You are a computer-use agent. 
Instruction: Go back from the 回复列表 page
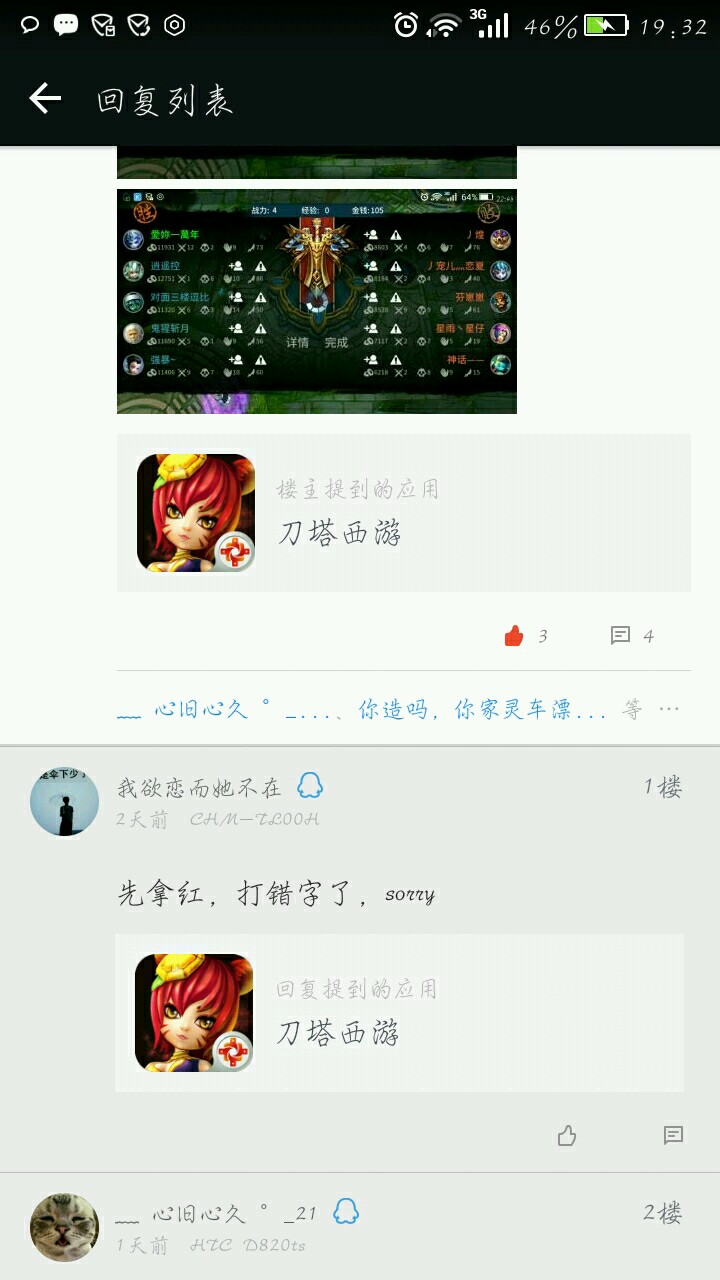click(45, 98)
